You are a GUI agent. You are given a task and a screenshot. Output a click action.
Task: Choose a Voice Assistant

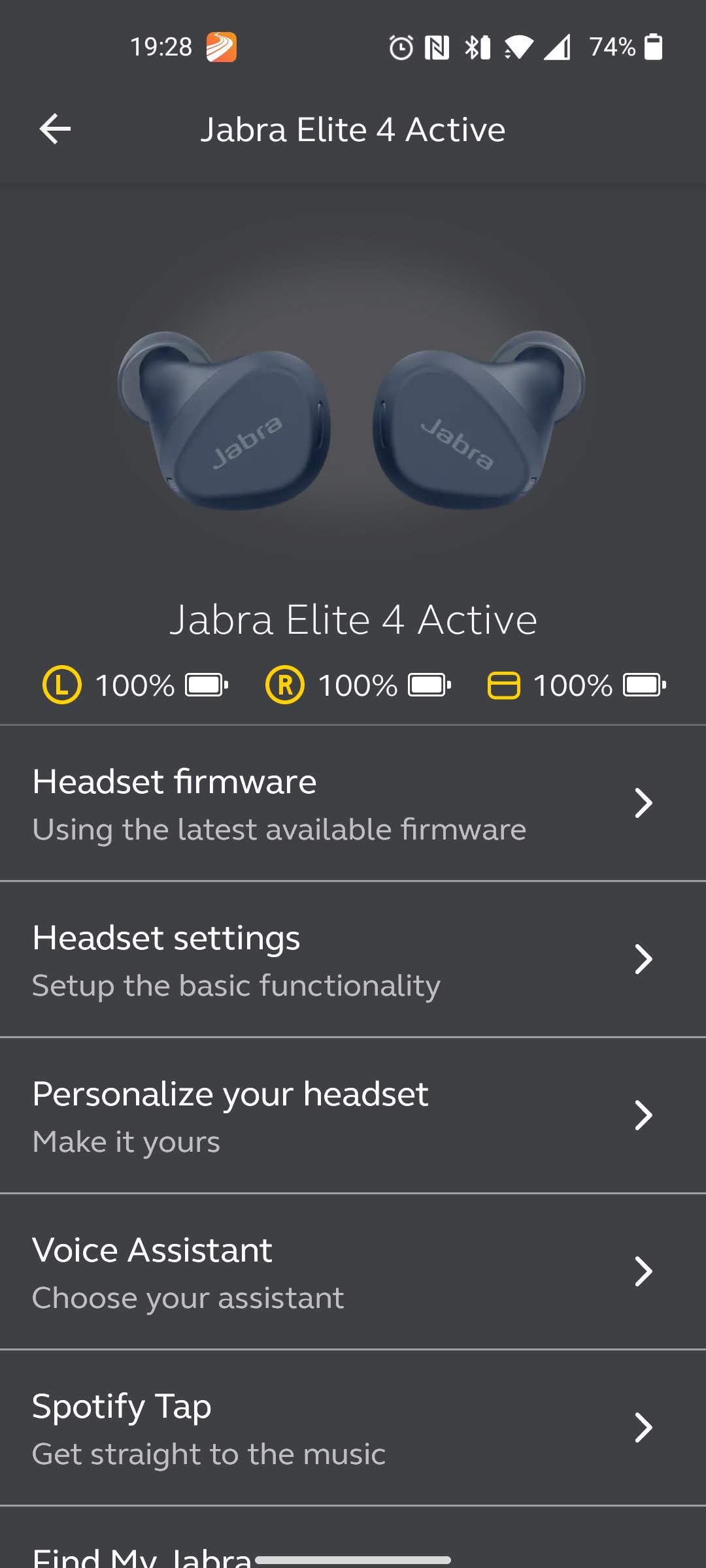click(353, 1271)
